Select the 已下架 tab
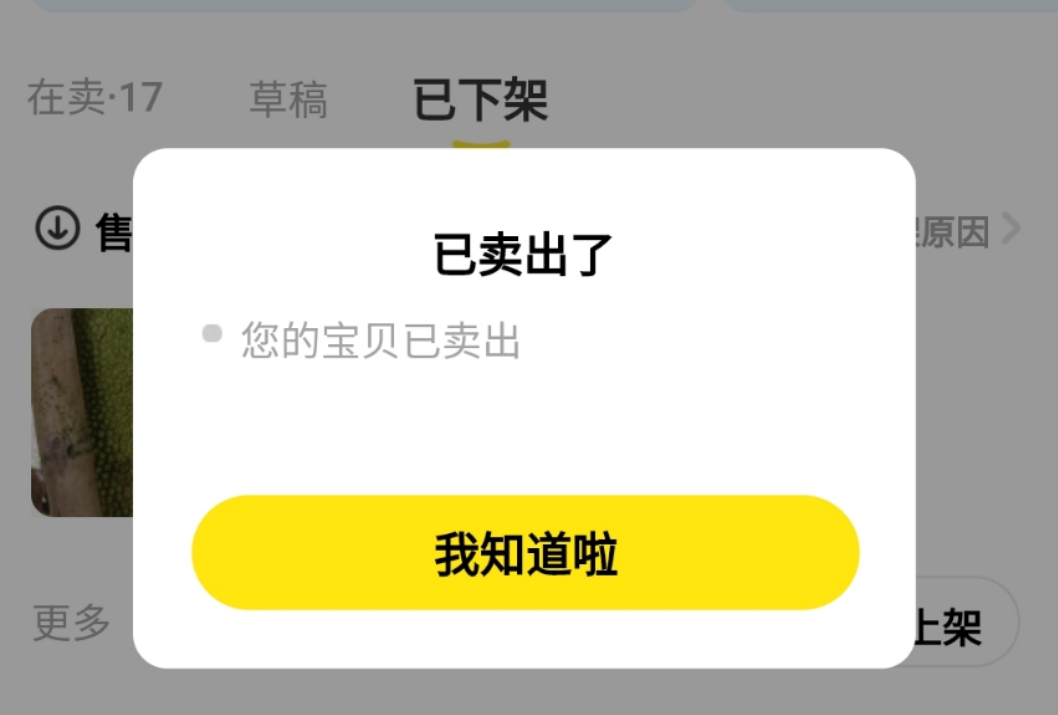The height and width of the screenshot is (715, 1058). click(480, 100)
